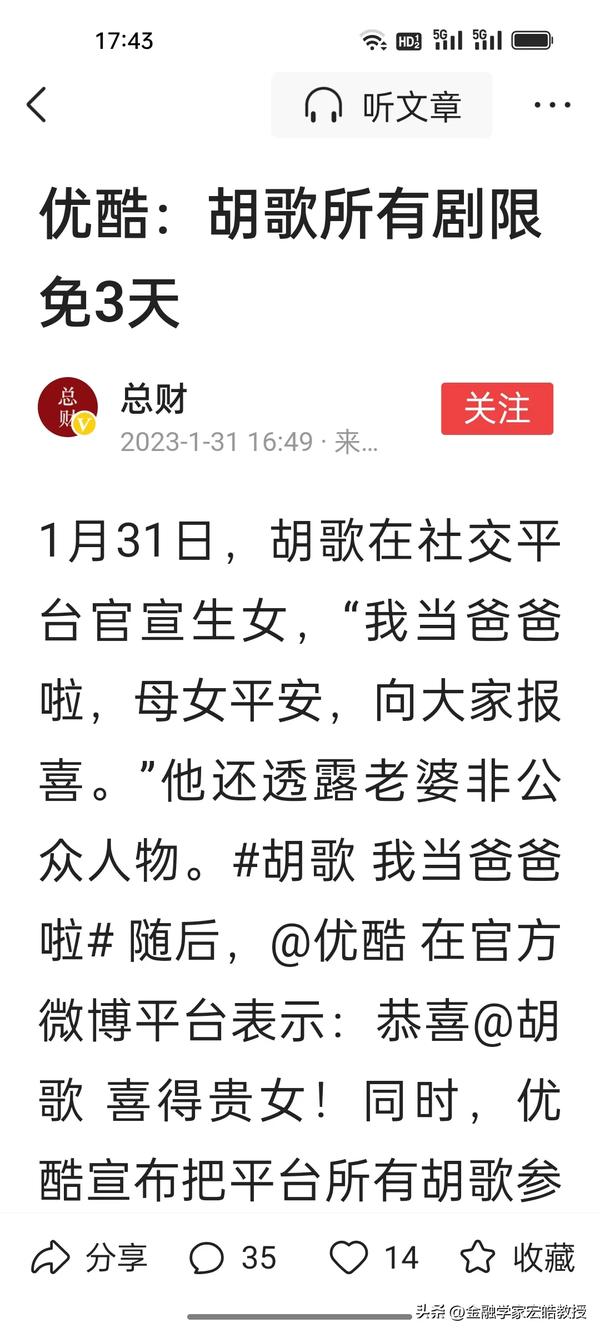The height and width of the screenshot is (1333, 600).
Task: Open the 总财 author name
Action: (x=154, y=398)
